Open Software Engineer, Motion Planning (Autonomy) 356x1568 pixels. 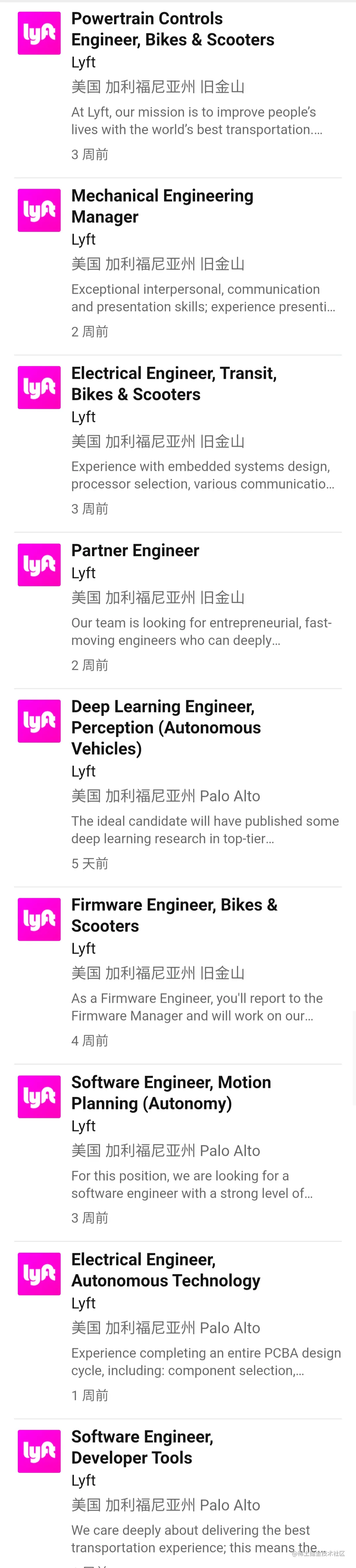coord(171,1093)
